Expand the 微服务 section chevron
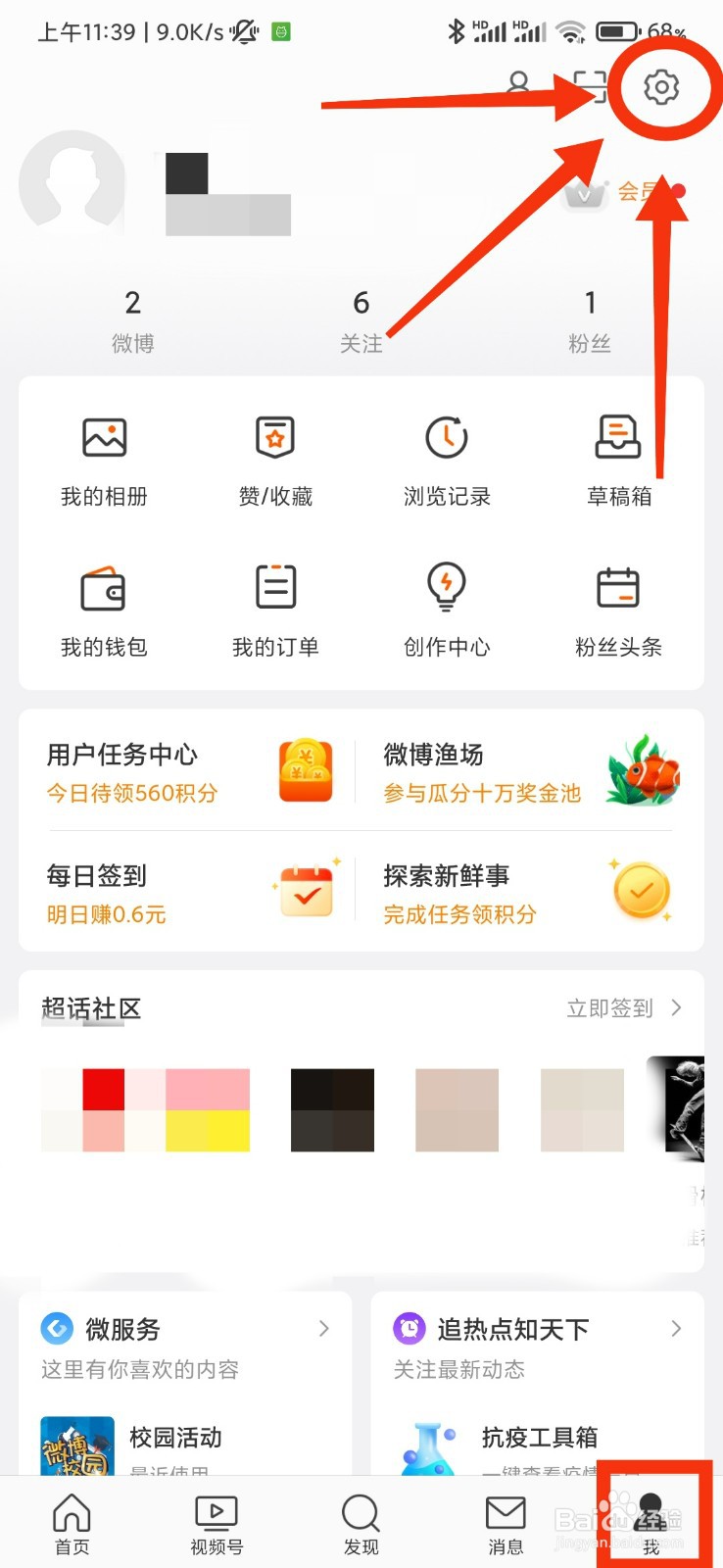 [x=324, y=1329]
